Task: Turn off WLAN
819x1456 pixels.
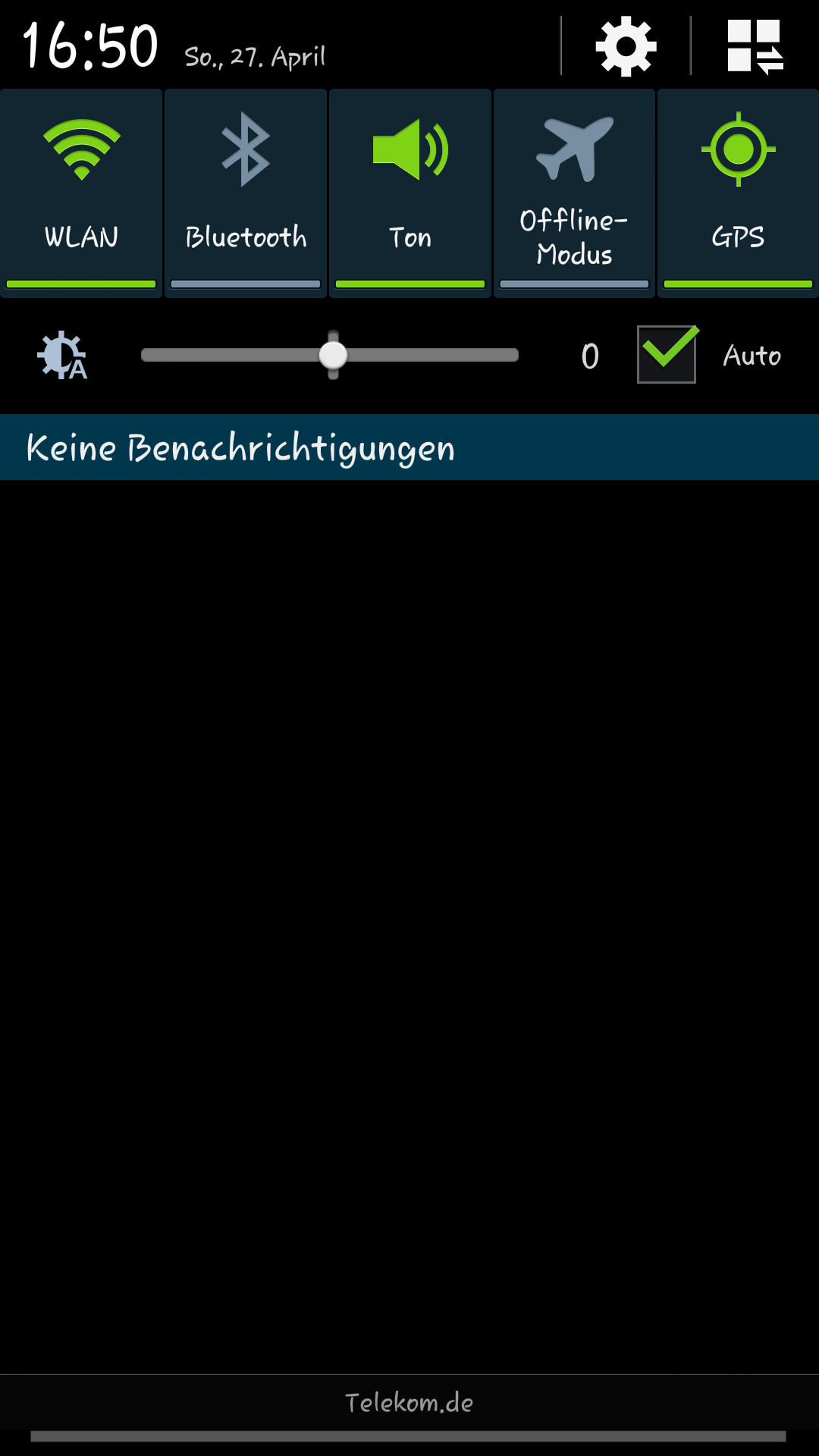Action: [81, 193]
